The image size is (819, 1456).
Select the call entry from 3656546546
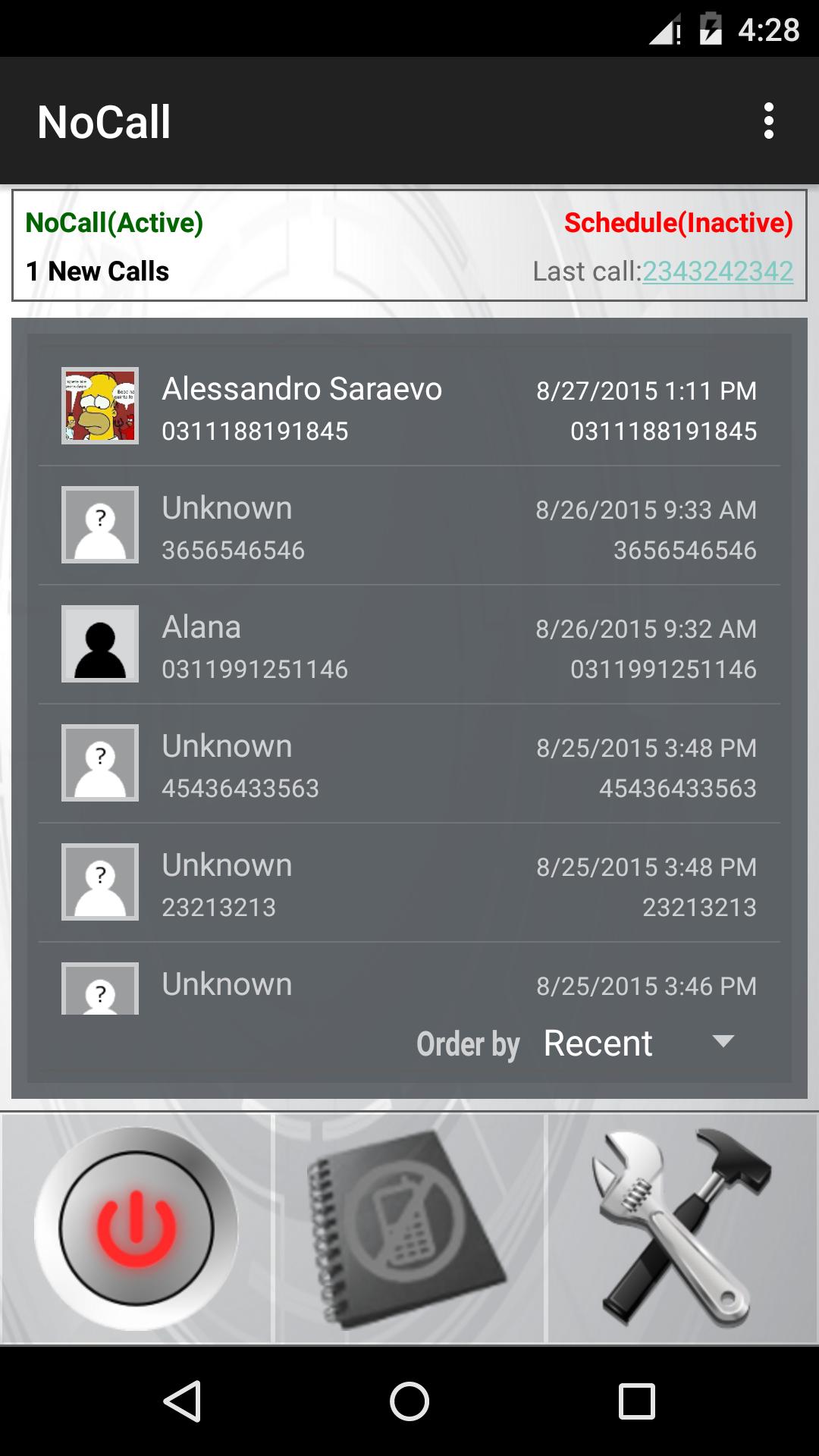click(x=409, y=524)
